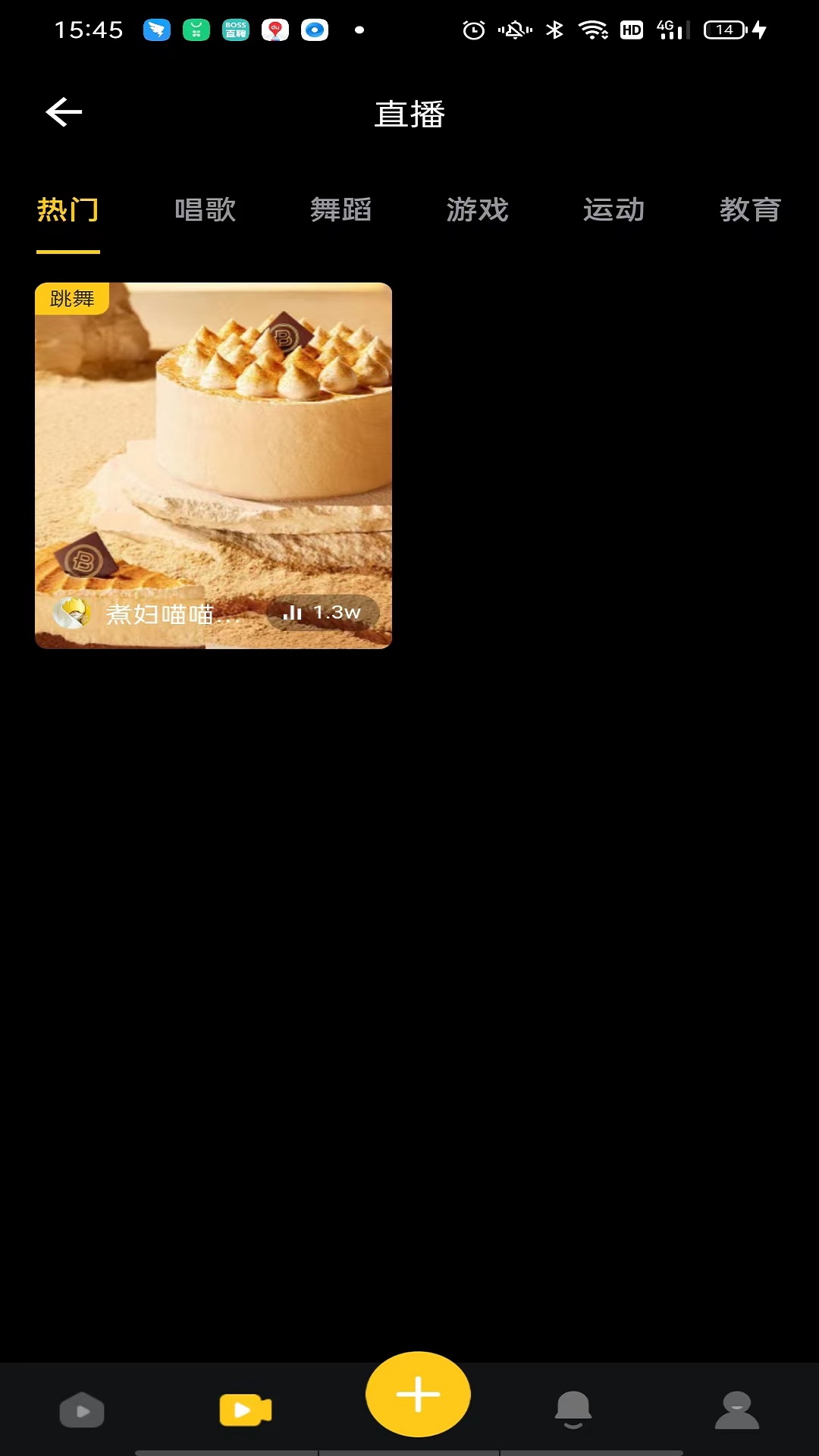Tap the yellow plus button to create
The width and height of the screenshot is (819, 1456).
click(x=418, y=1394)
